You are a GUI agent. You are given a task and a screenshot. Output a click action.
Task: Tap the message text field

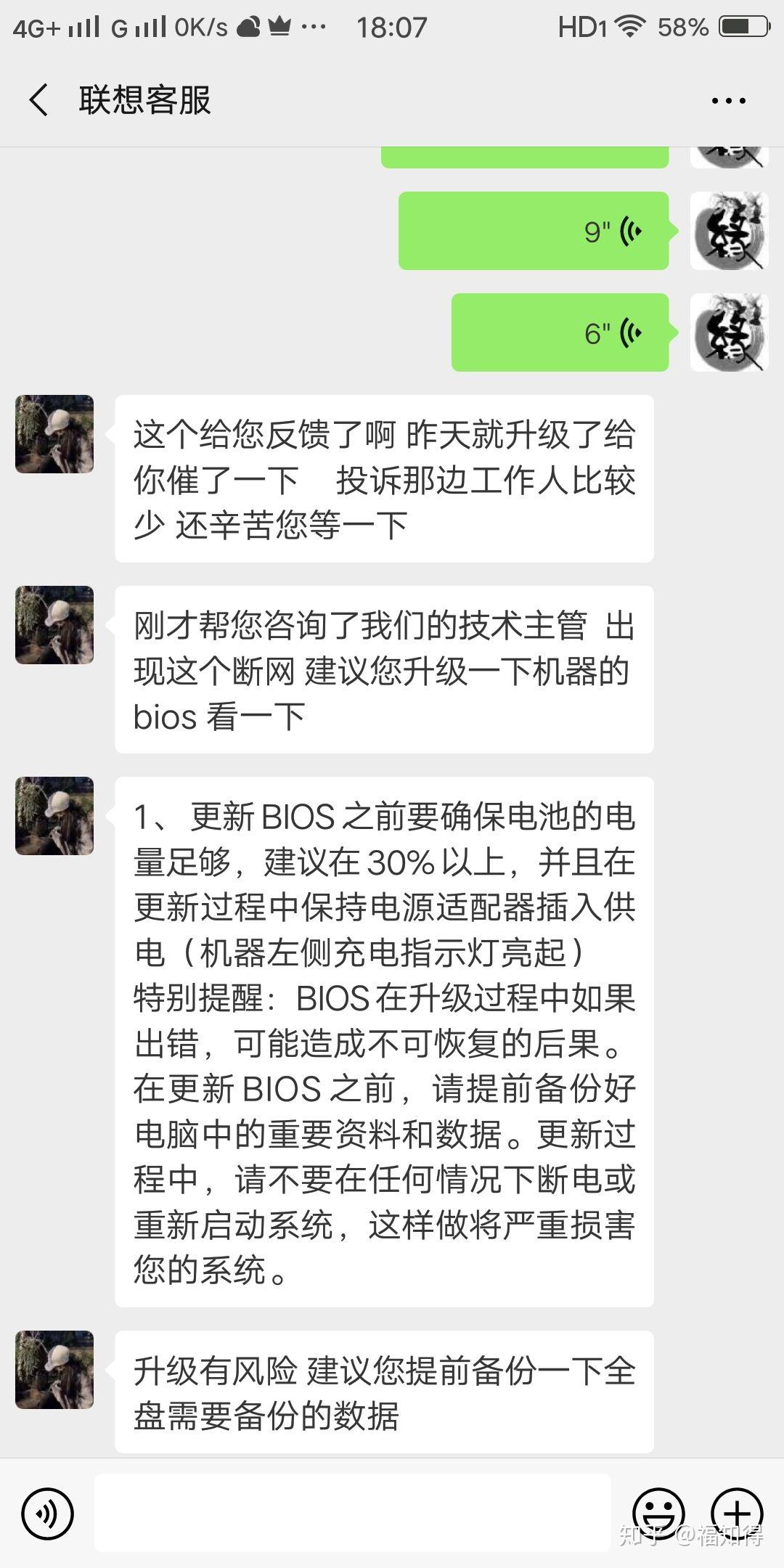[x=353, y=1514]
